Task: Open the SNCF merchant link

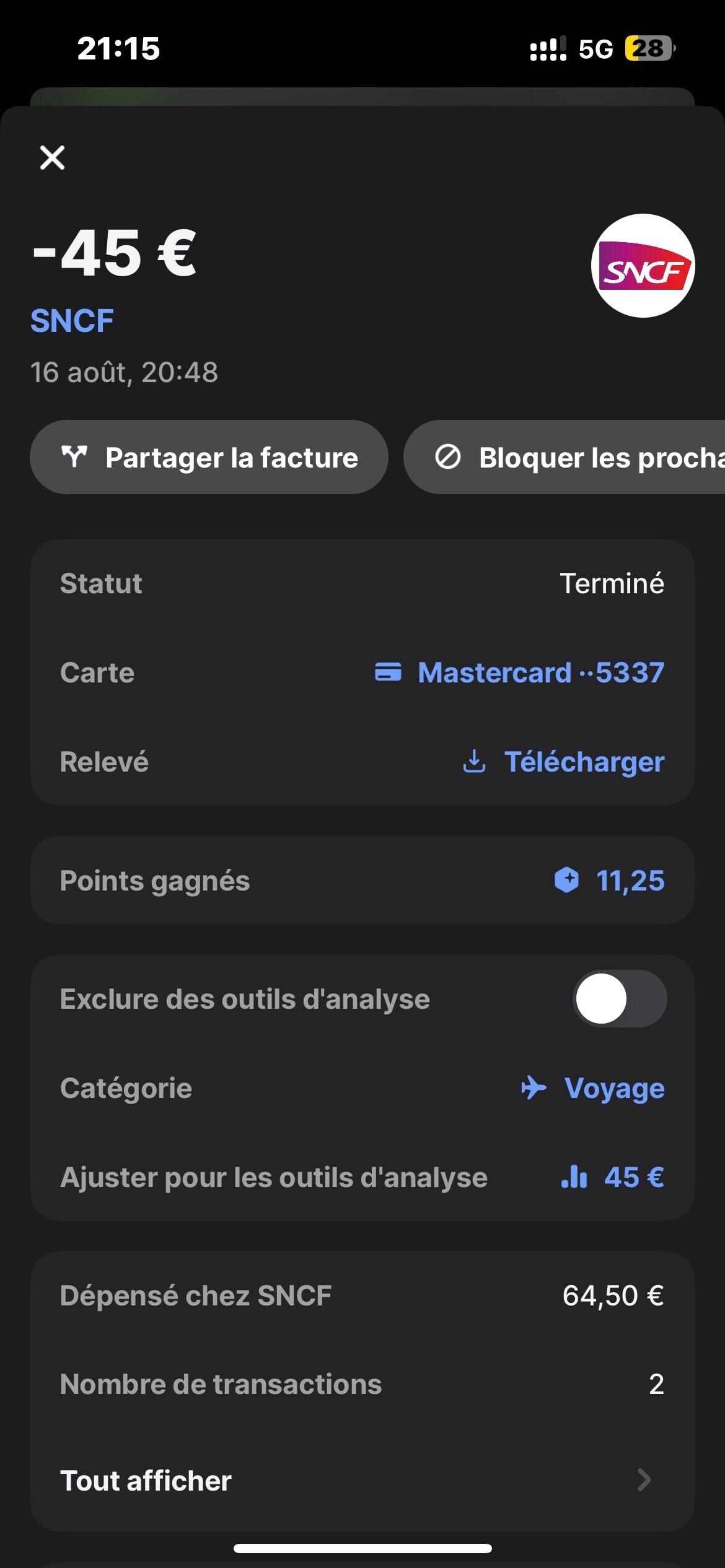Action: pyautogui.click(x=72, y=321)
